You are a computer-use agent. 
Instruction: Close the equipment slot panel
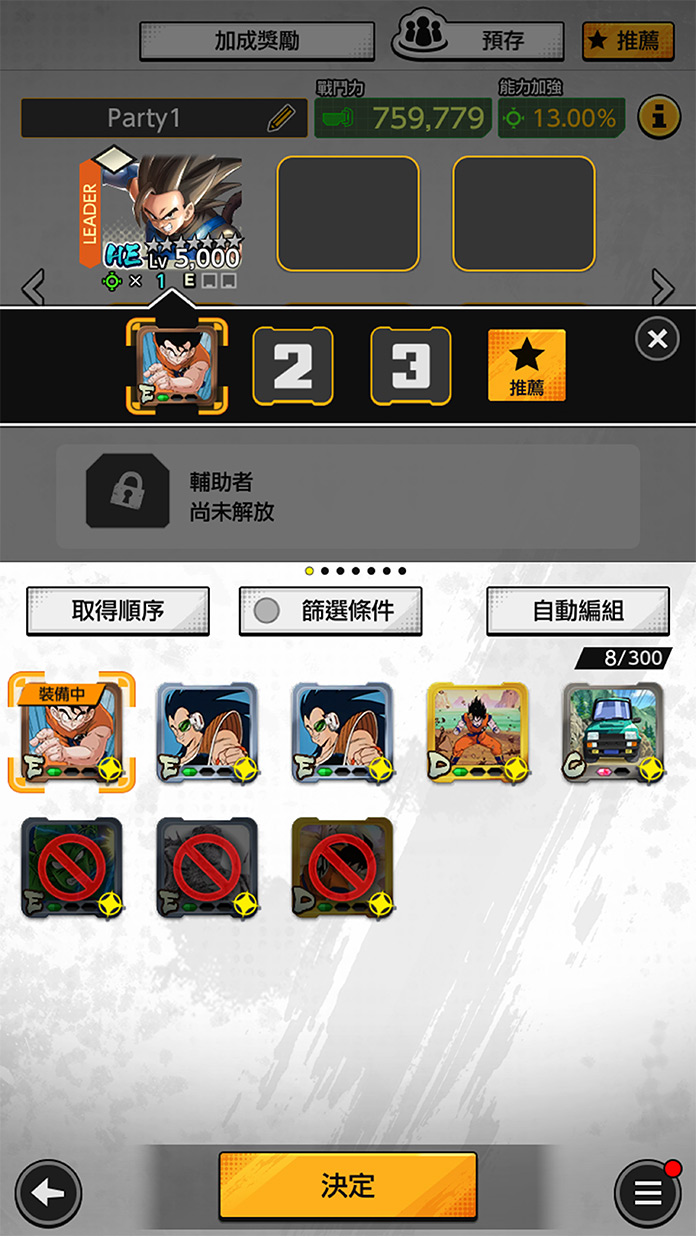pyautogui.click(x=657, y=340)
